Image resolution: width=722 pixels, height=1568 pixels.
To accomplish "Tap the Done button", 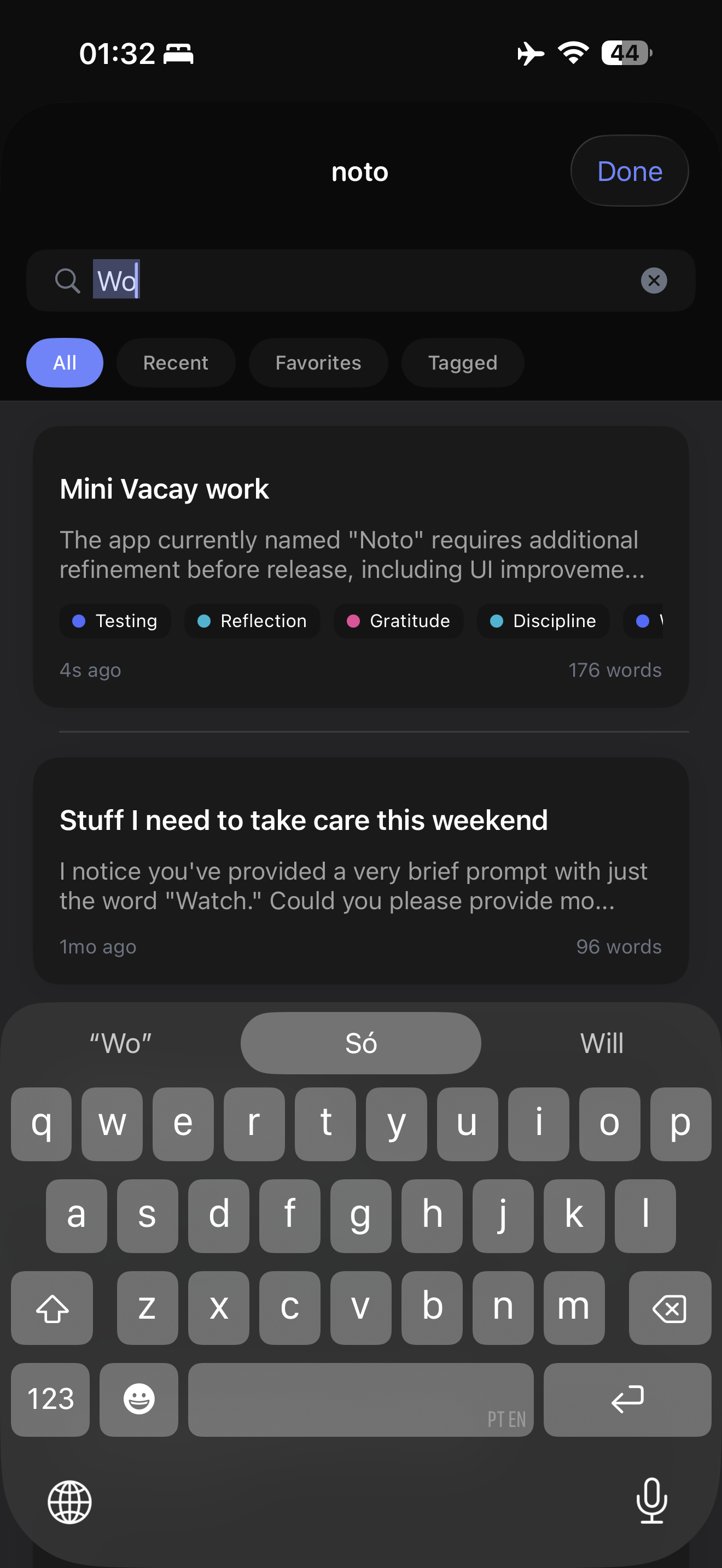I will [x=629, y=171].
